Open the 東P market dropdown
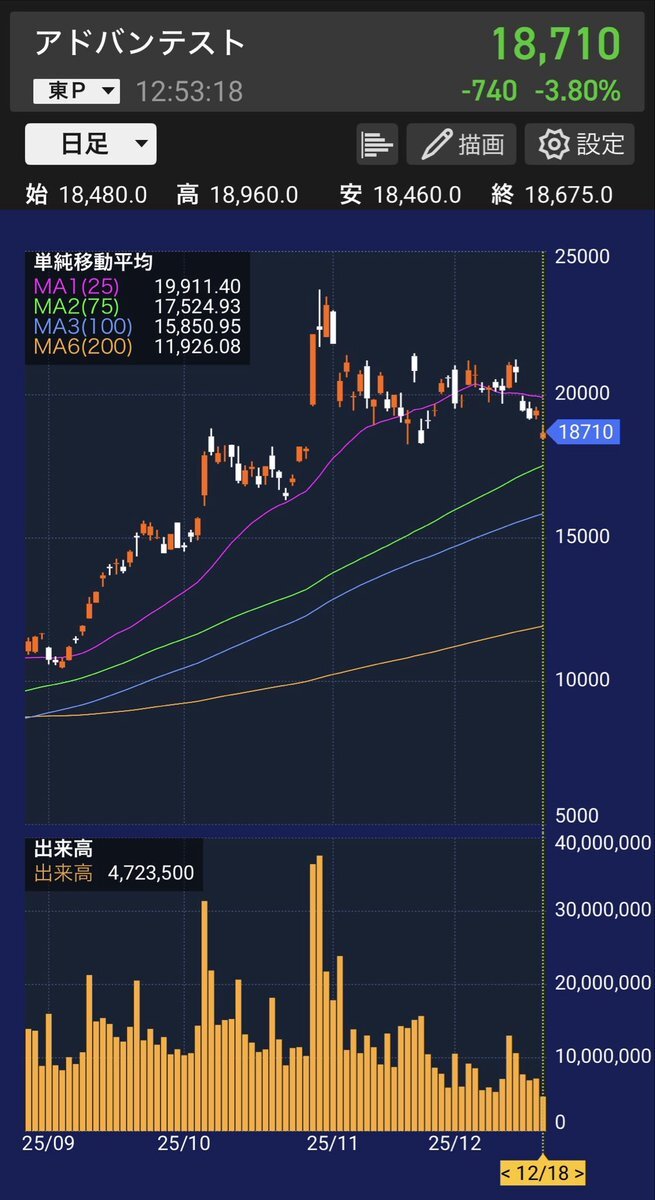Viewport: 655px width, 1200px height. coord(77,92)
